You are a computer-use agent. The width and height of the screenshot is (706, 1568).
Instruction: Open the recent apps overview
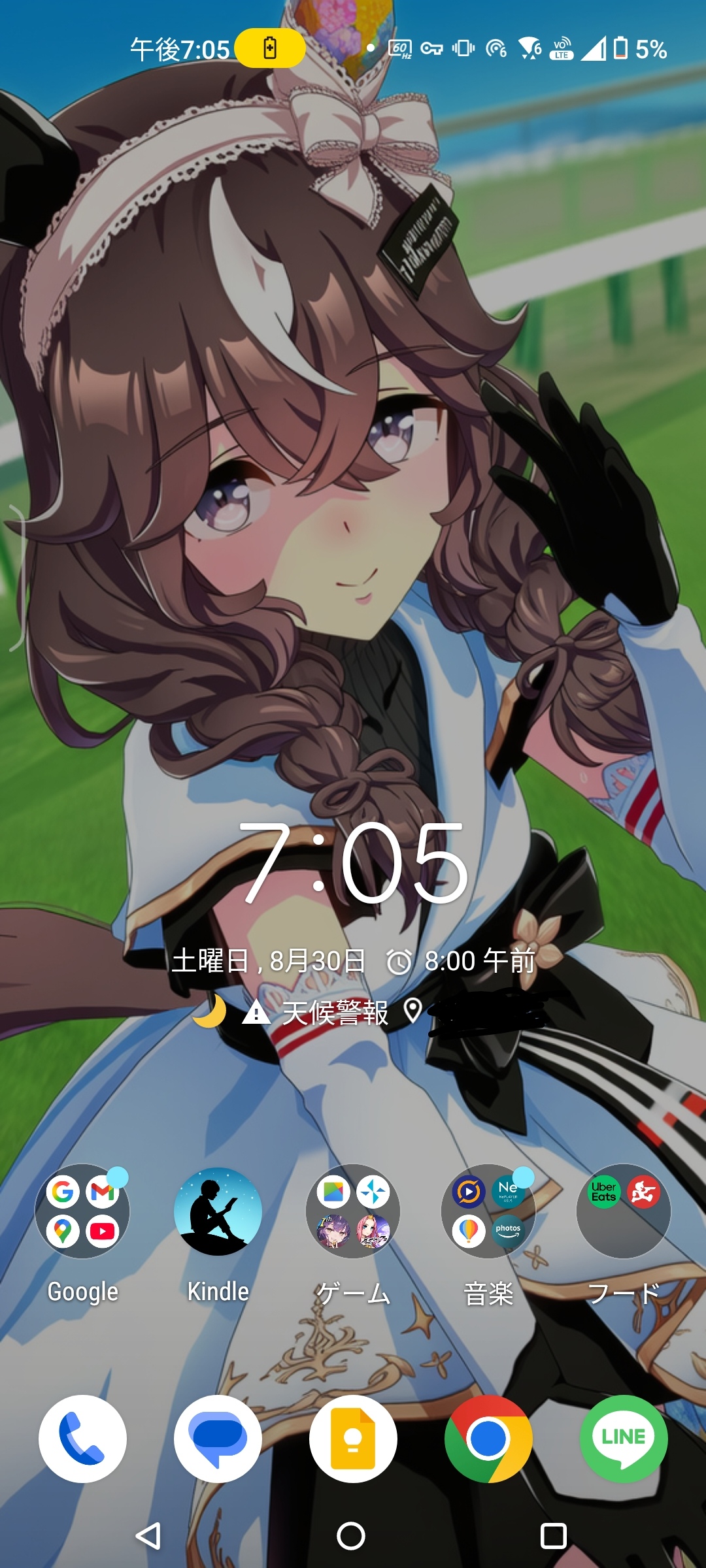tap(553, 1536)
